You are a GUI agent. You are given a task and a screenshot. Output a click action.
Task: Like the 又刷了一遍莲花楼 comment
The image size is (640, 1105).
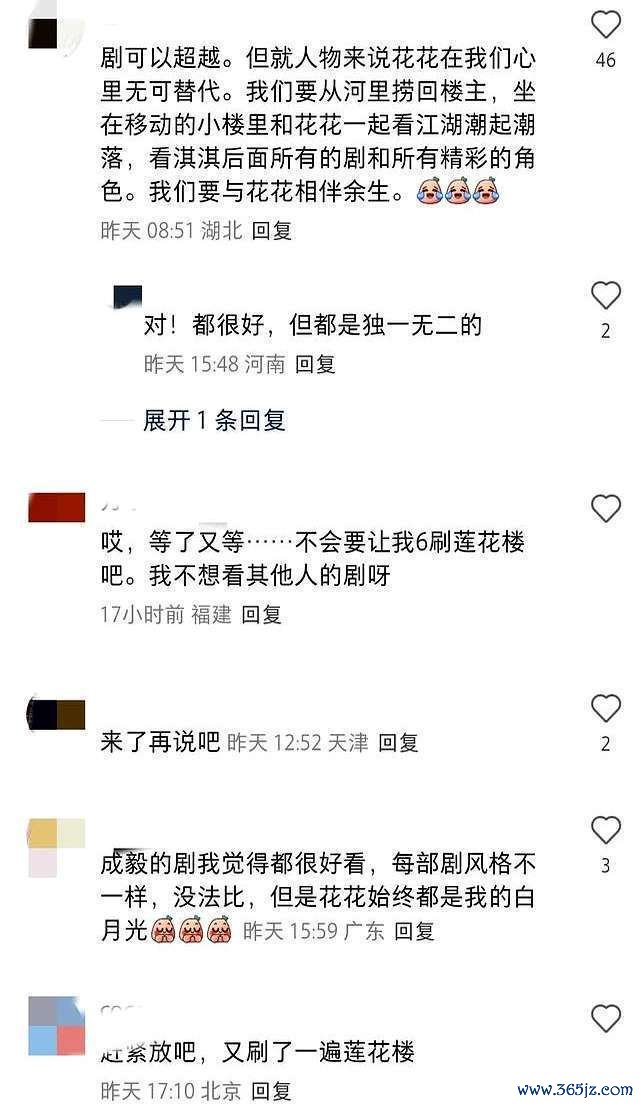606,1019
